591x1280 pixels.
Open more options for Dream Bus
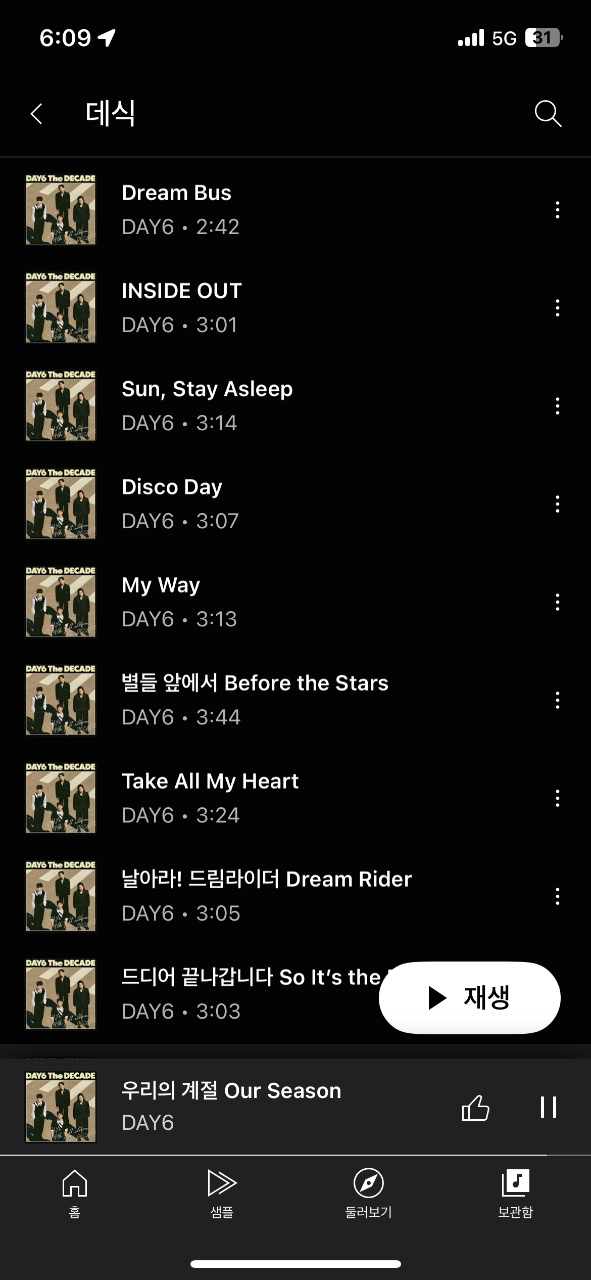pos(557,210)
